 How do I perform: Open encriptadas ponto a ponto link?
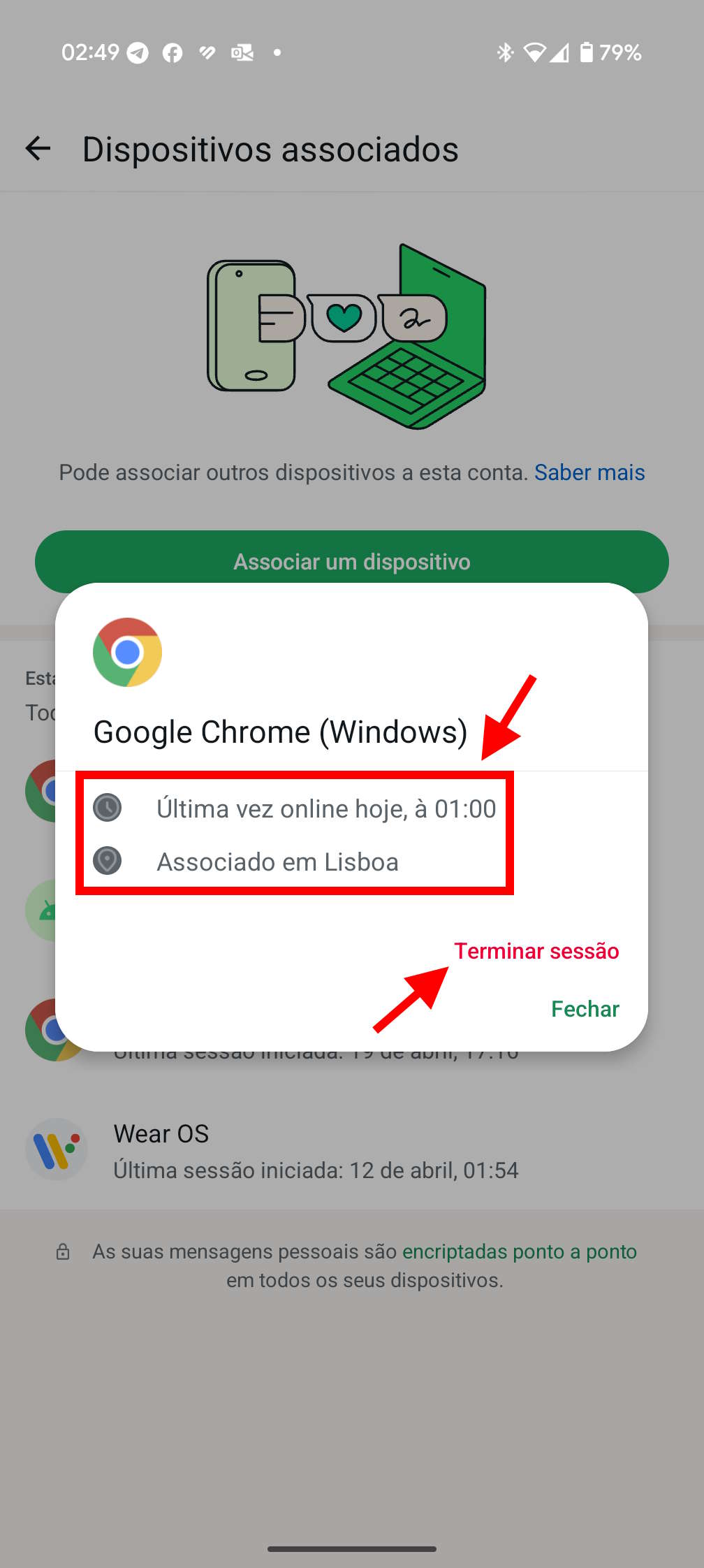519,1251
